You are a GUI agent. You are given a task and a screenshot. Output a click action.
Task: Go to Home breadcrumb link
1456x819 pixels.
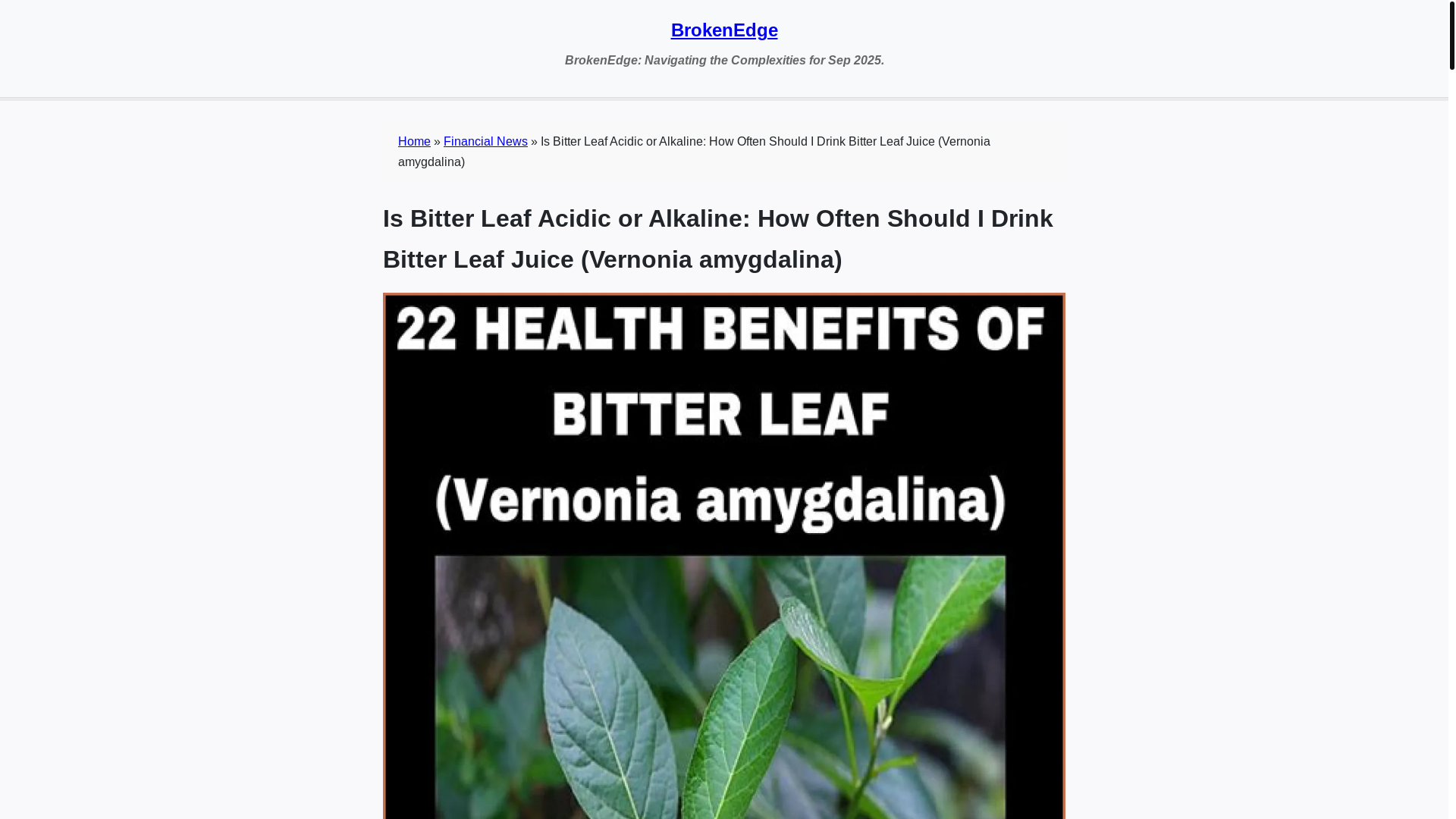(x=414, y=142)
